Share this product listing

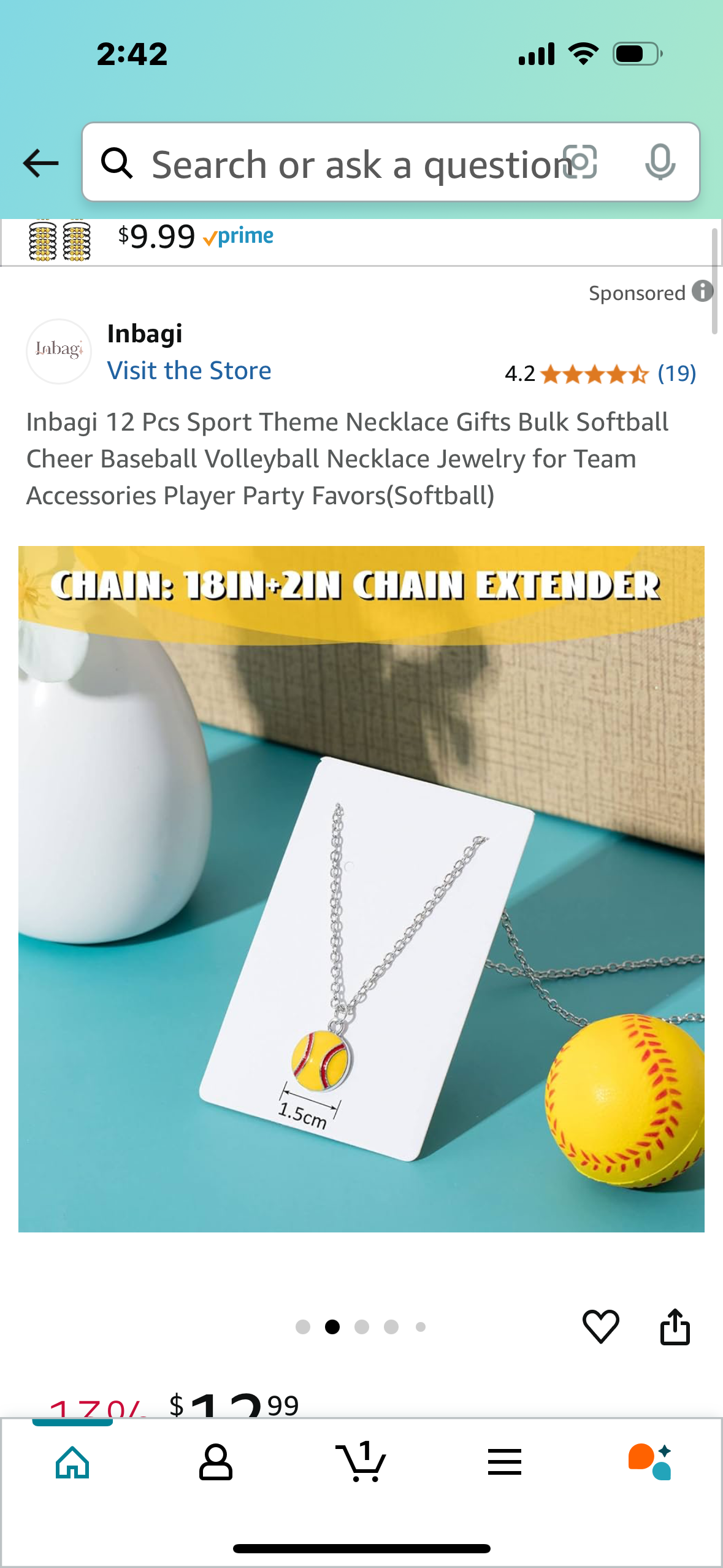(x=675, y=1326)
